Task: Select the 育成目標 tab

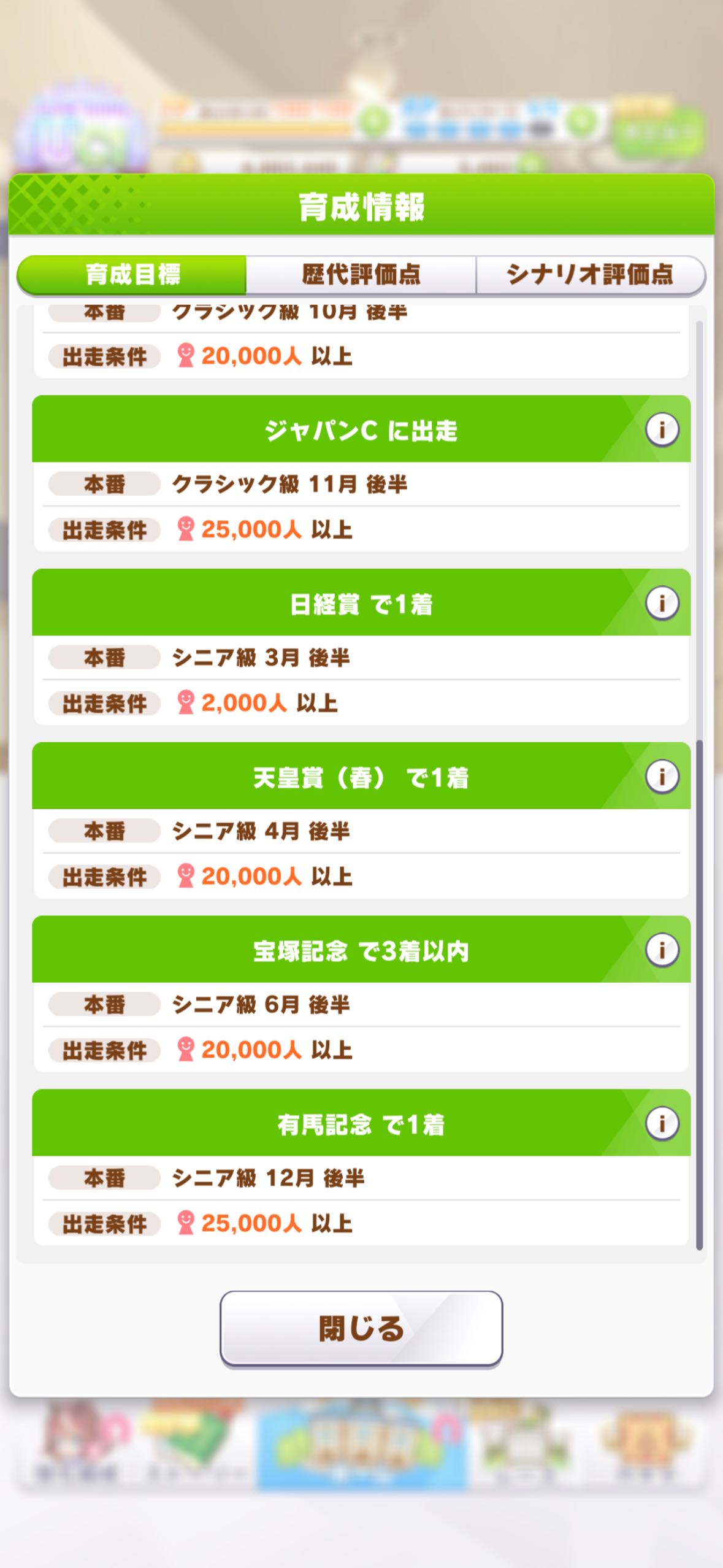Action: (x=132, y=274)
